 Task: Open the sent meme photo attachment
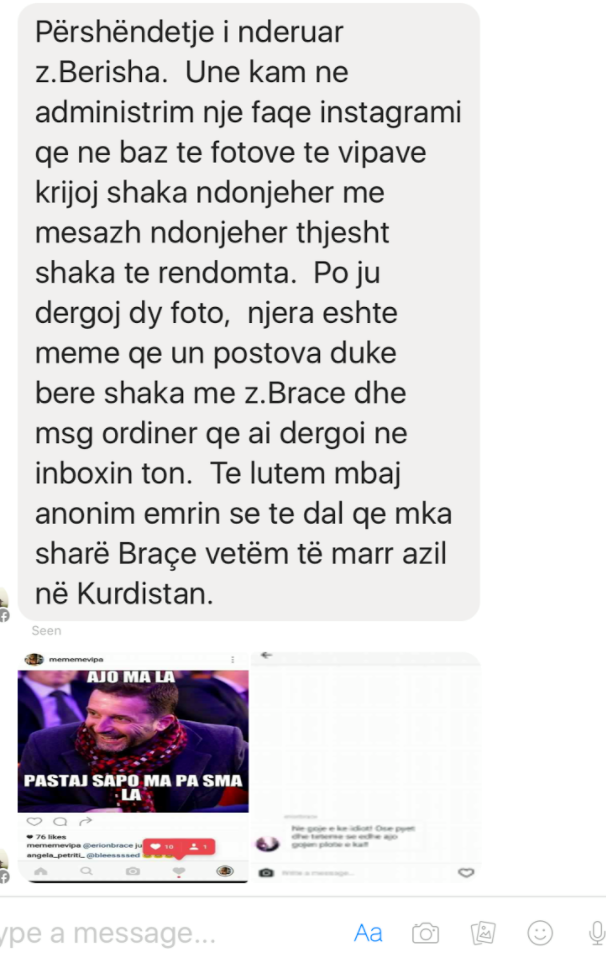(133, 767)
